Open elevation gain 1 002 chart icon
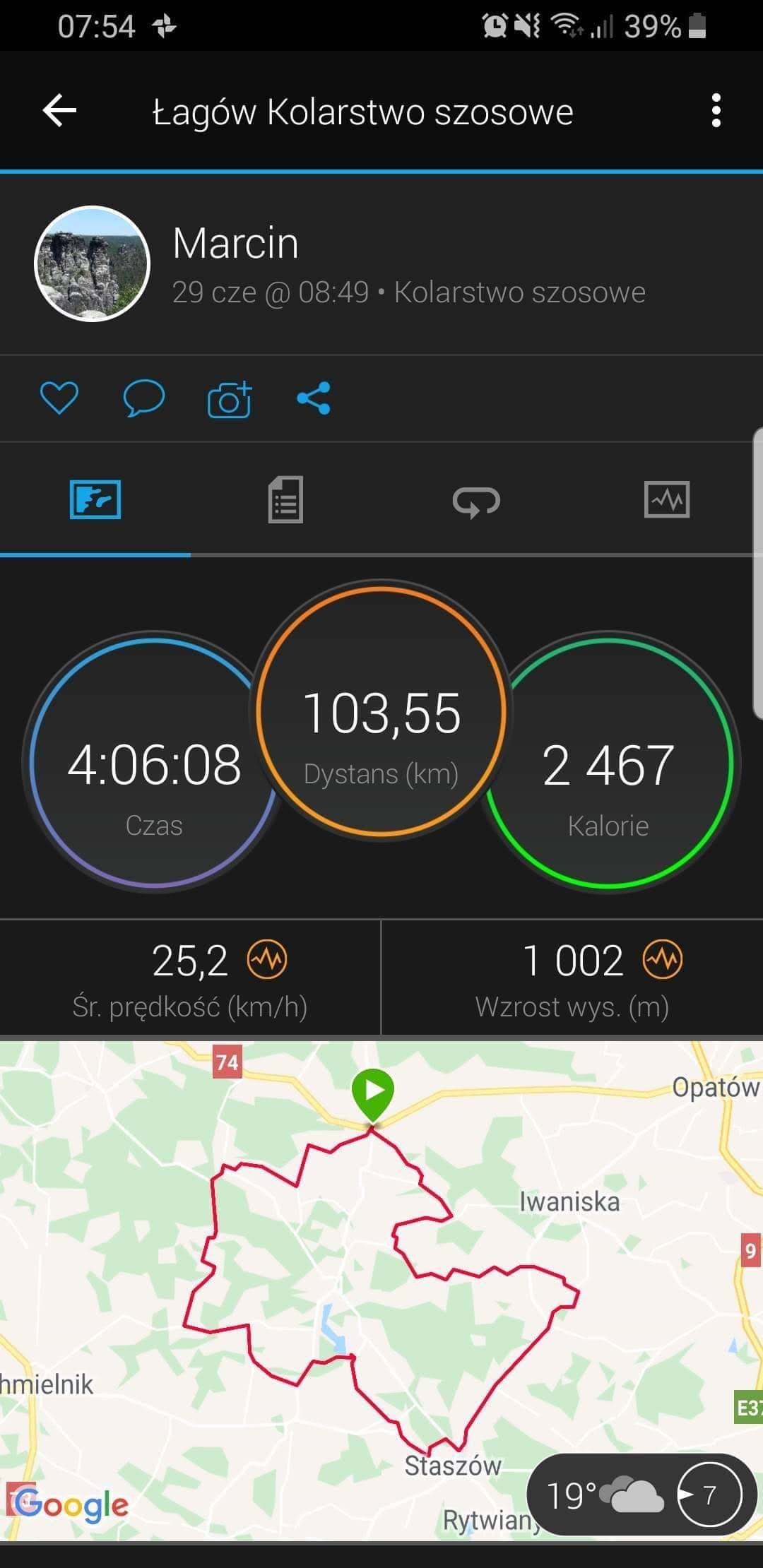 (x=663, y=960)
